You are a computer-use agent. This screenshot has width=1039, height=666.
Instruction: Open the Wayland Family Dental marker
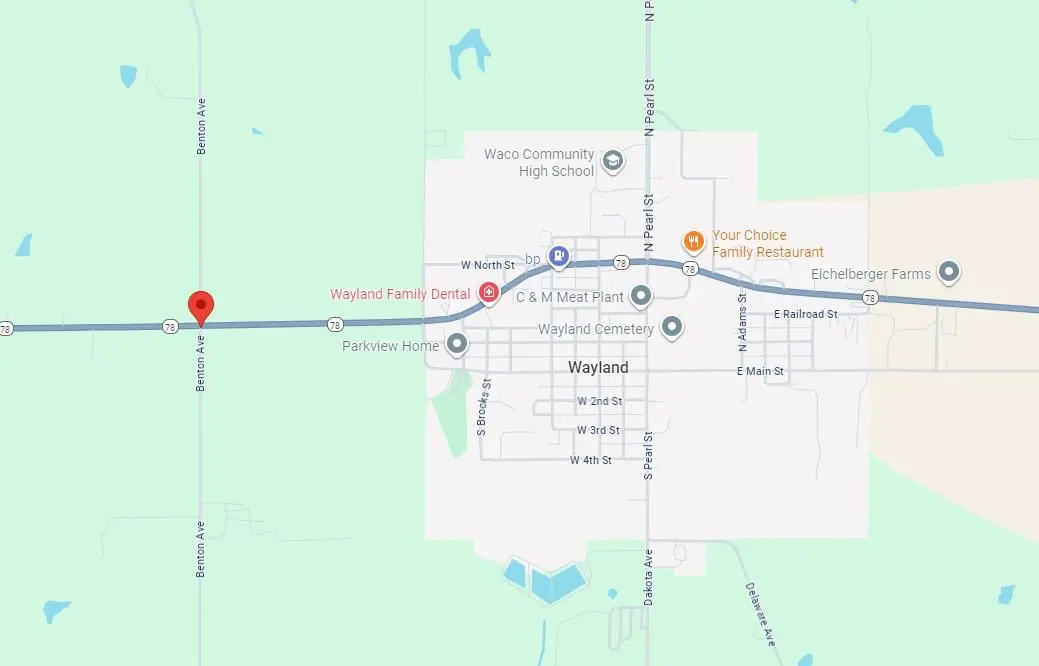pos(489,293)
